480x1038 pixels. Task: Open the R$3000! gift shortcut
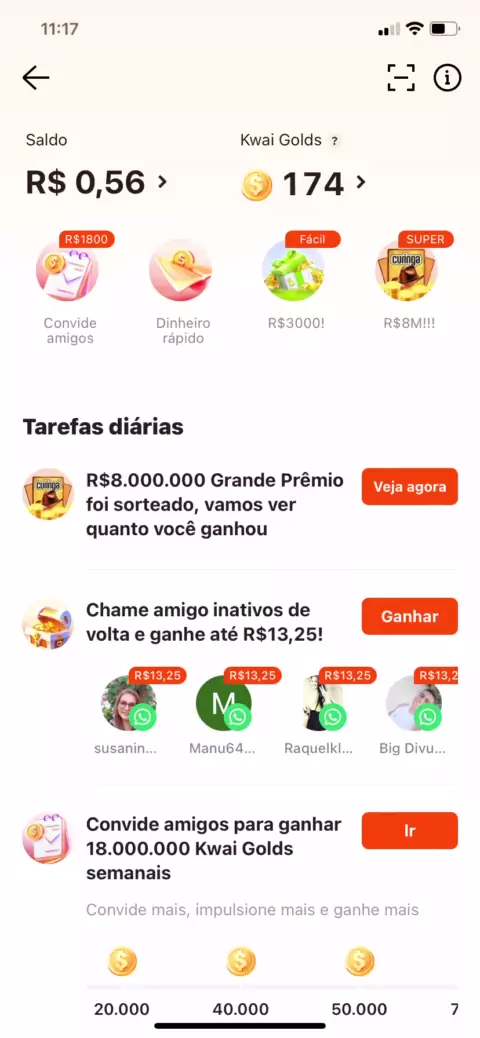[295, 281]
